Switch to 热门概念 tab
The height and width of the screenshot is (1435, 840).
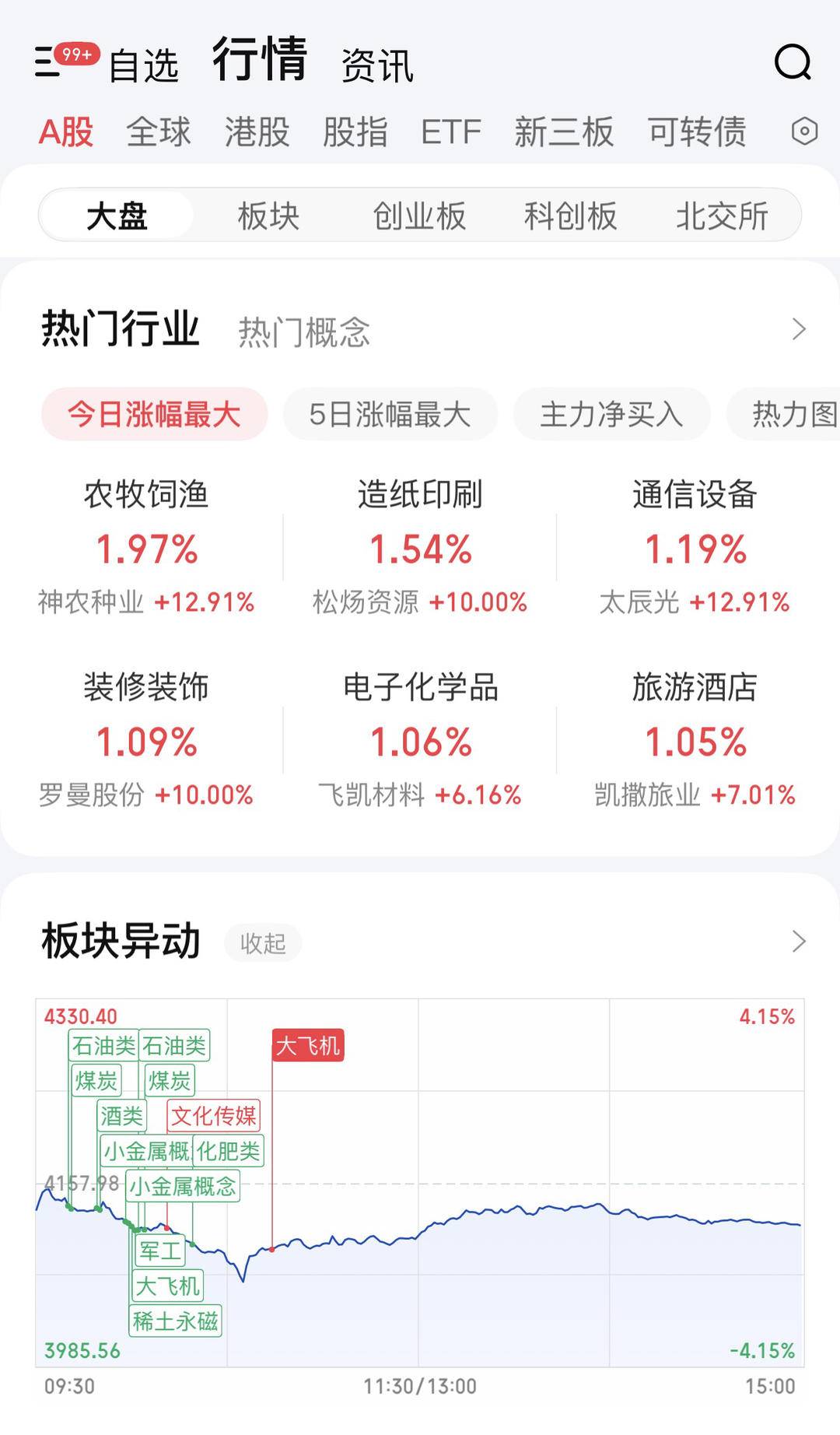[303, 332]
